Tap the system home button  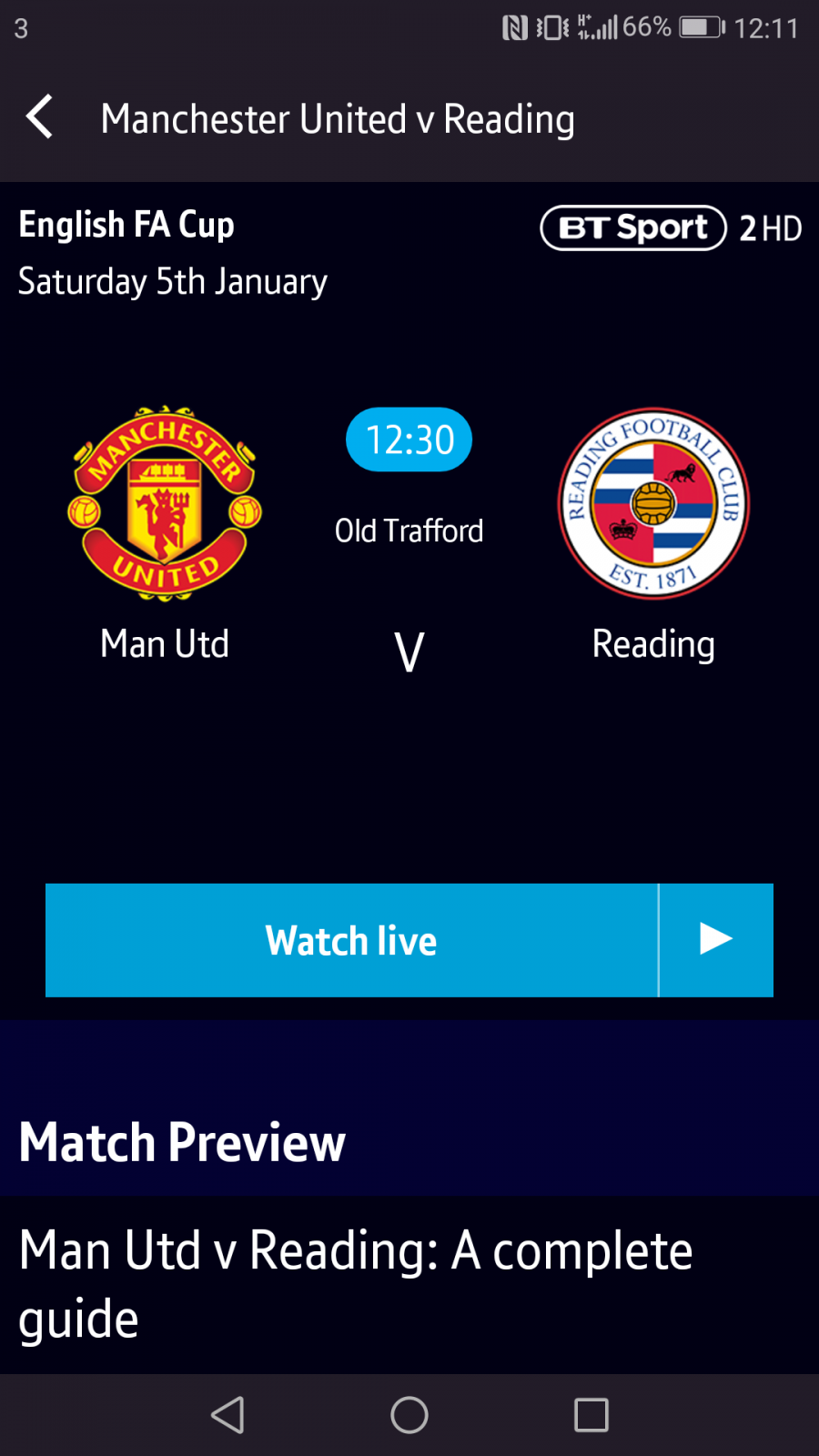coord(409,1415)
